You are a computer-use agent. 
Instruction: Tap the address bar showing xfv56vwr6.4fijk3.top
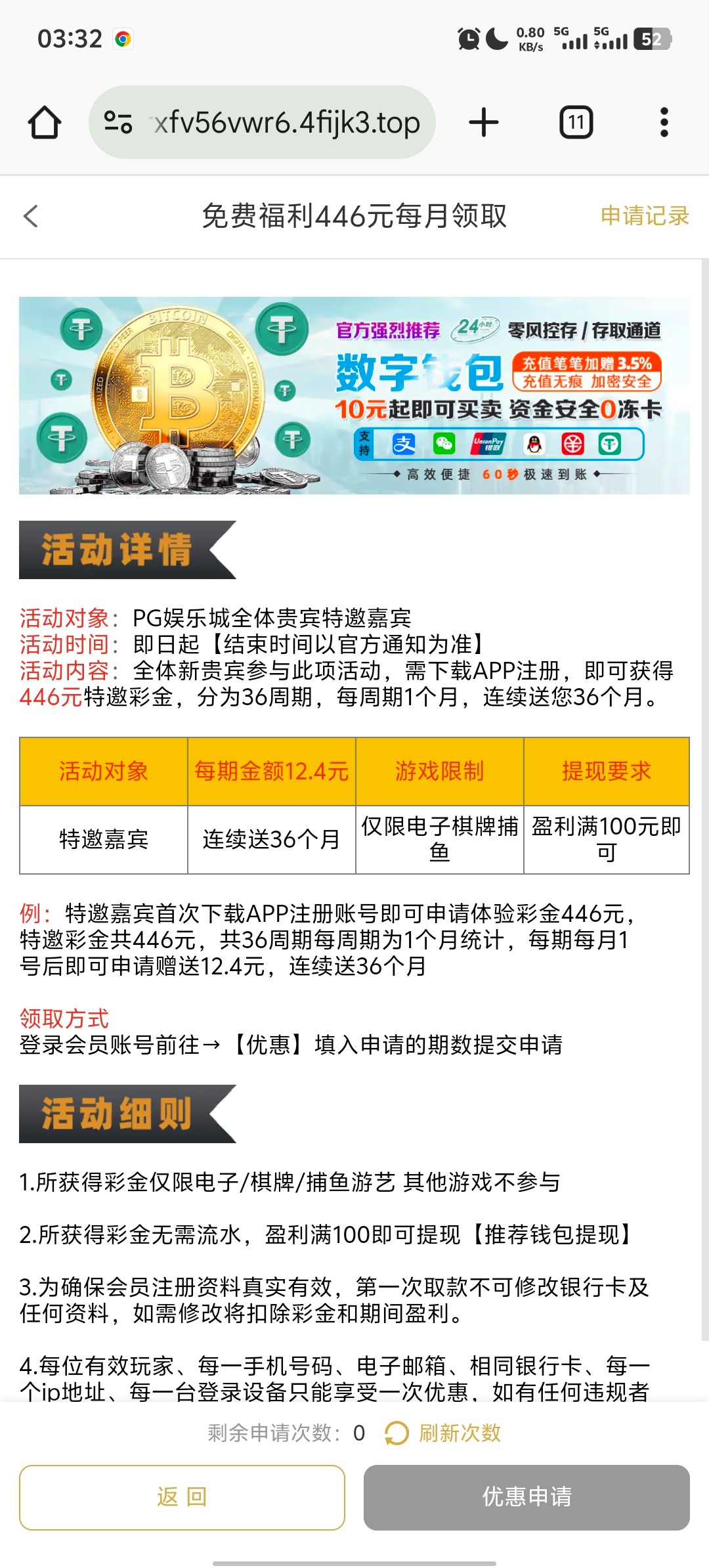[286, 122]
